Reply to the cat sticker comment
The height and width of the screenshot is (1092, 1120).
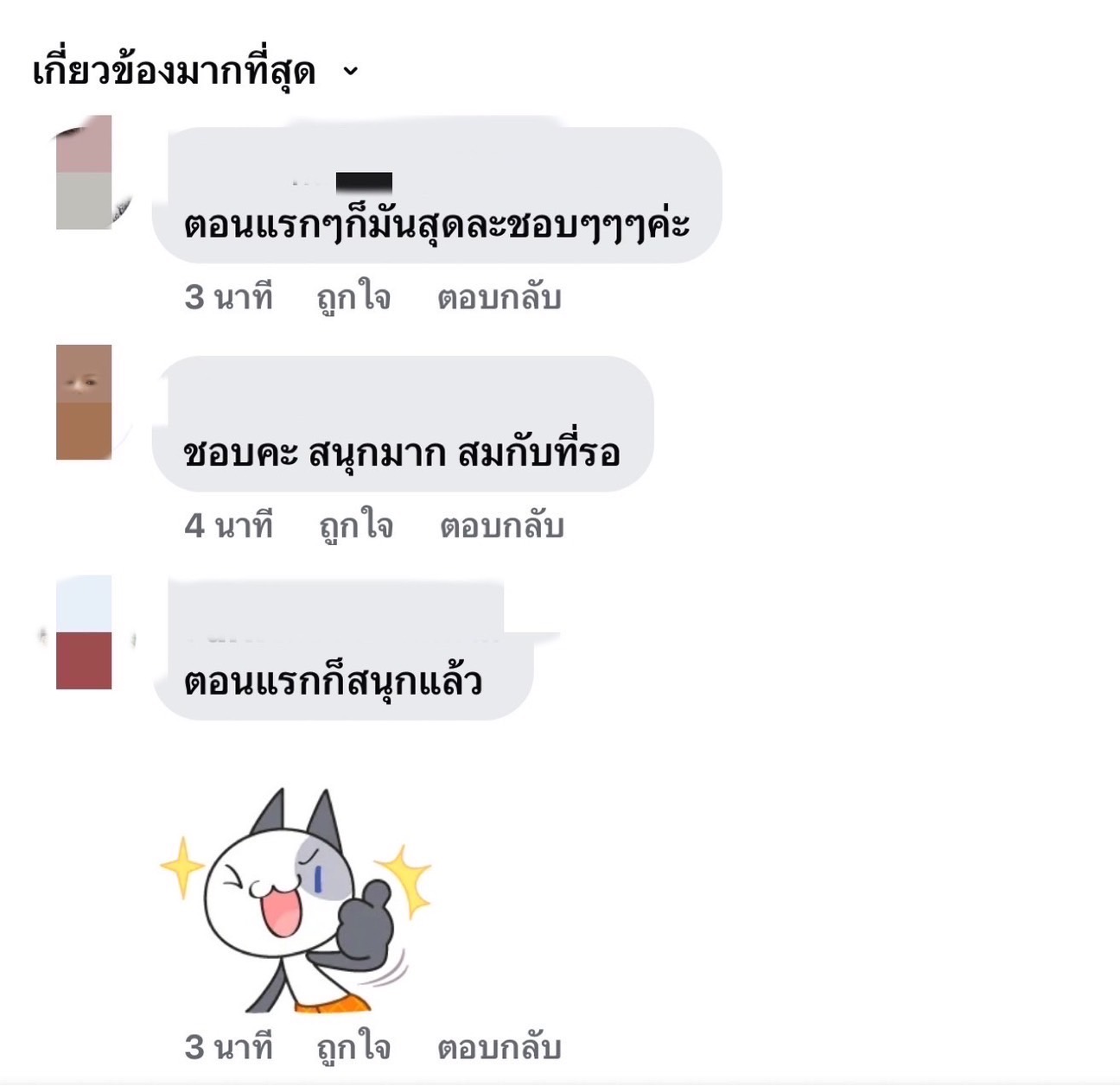click(x=499, y=1048)
